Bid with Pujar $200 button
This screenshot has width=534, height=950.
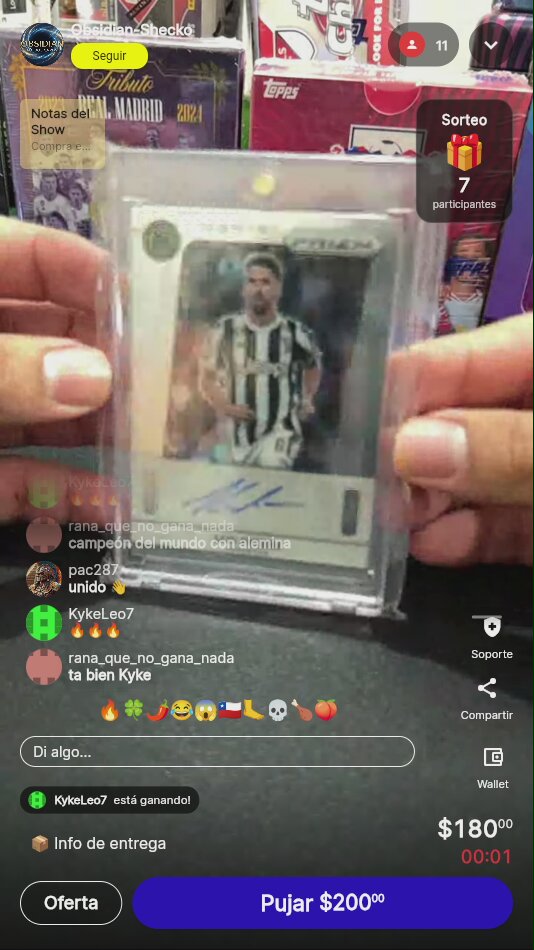tap(322, 903)
